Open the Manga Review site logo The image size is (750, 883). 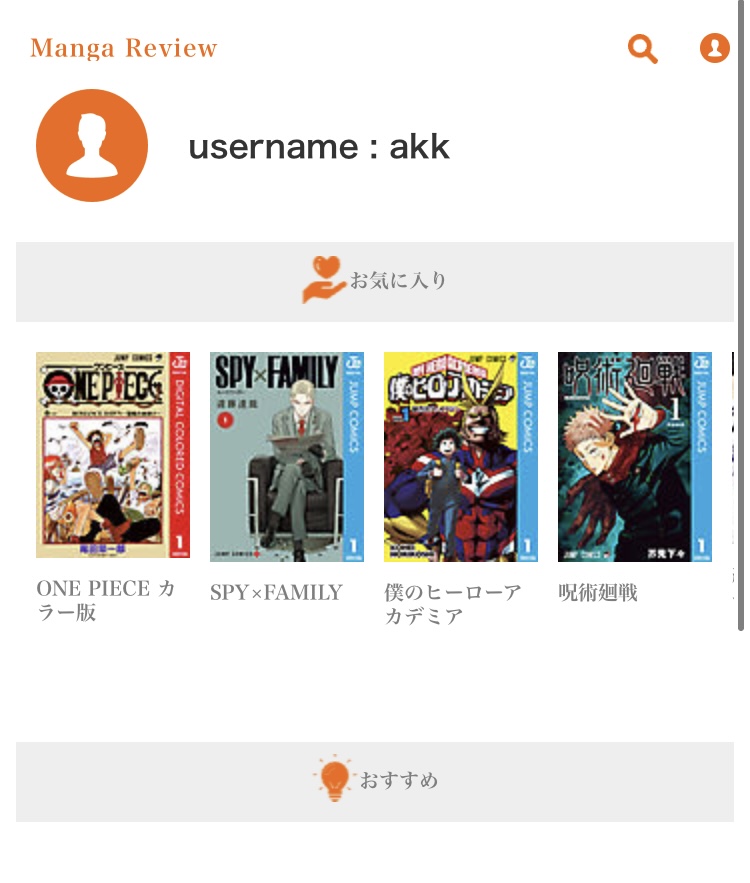pos(123,47)
